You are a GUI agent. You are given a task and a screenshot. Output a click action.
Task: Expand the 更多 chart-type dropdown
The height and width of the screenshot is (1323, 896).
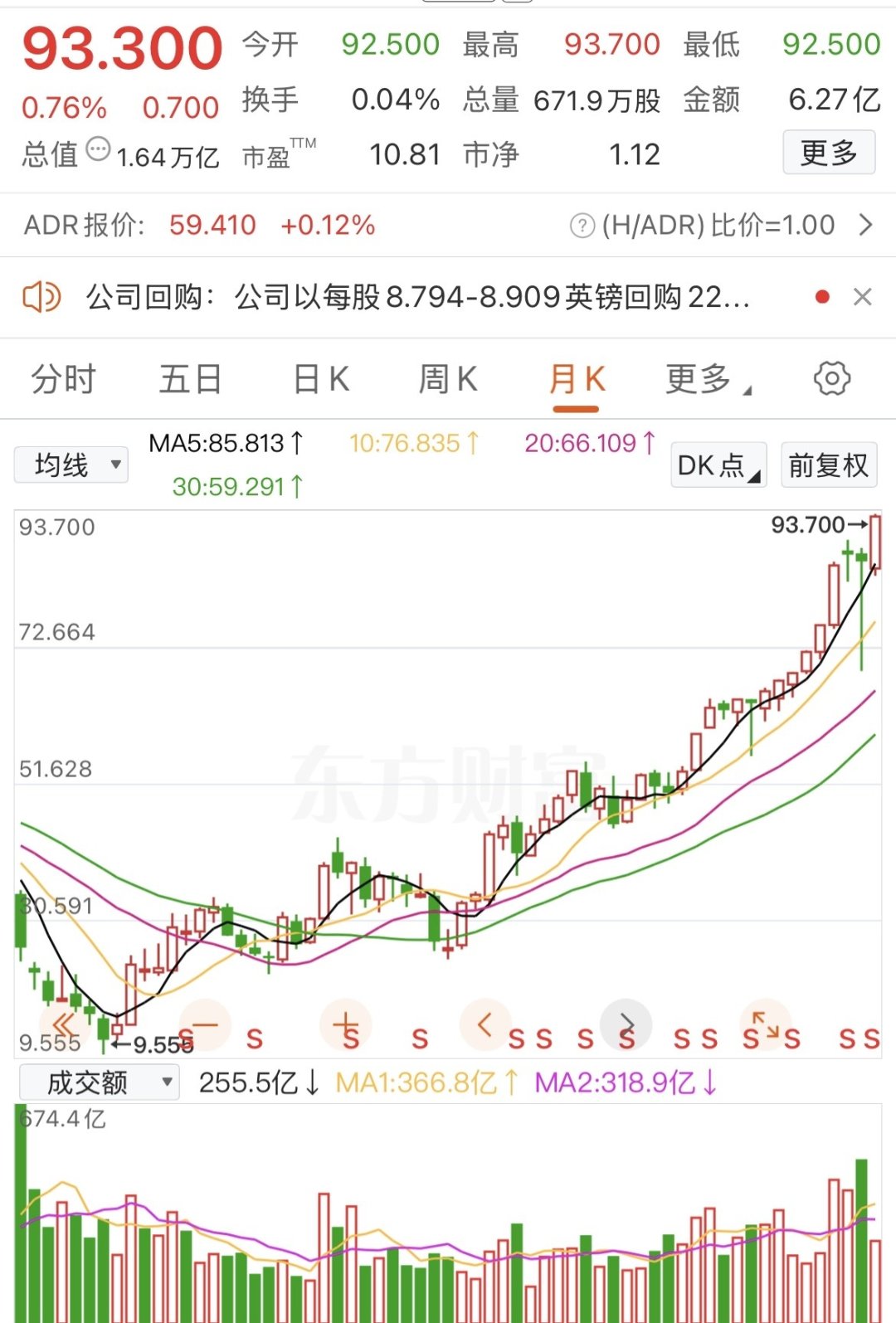click(x=699, y=378)
